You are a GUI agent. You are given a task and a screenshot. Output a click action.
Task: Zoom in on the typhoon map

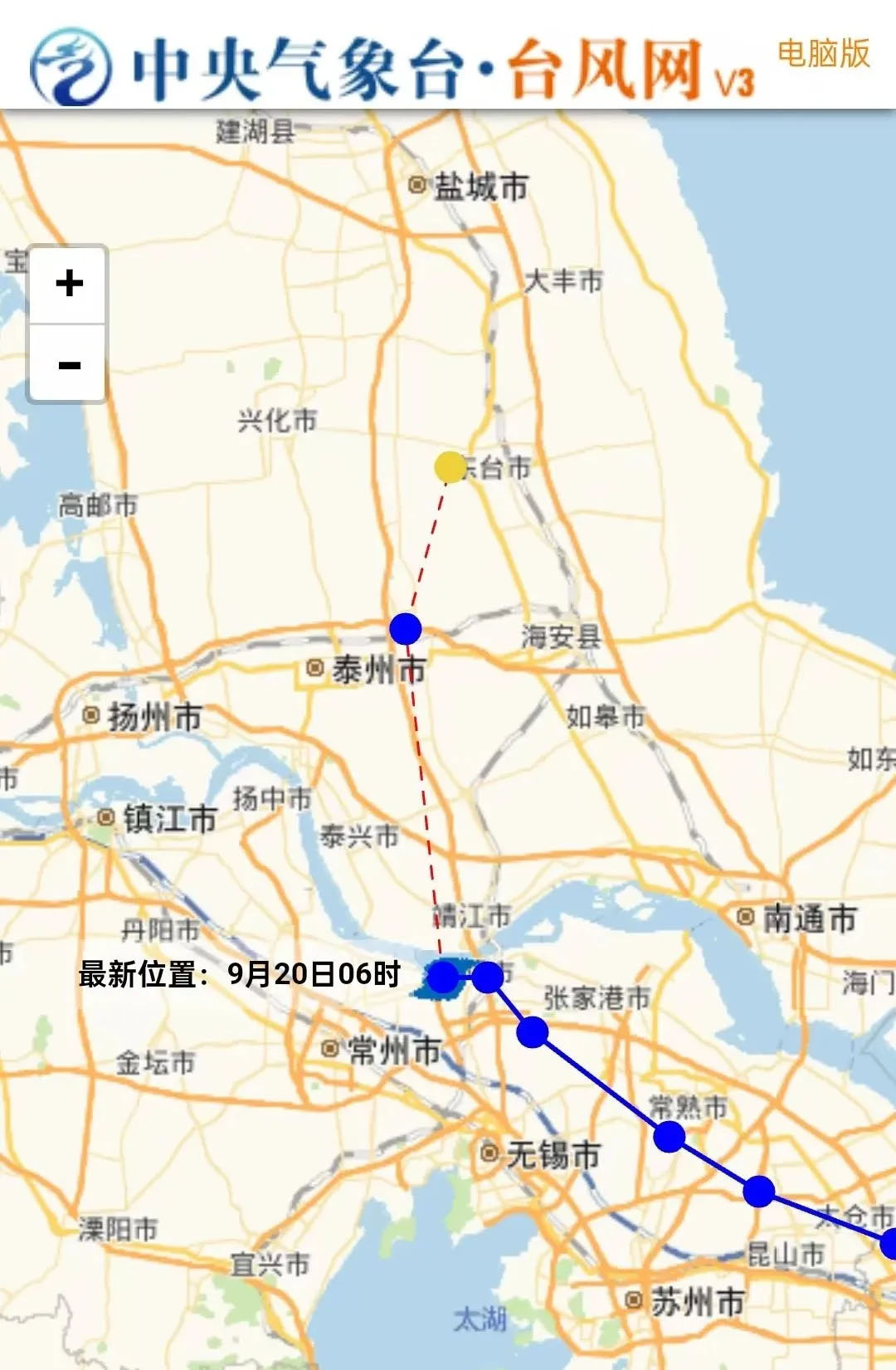pos(69,284)
